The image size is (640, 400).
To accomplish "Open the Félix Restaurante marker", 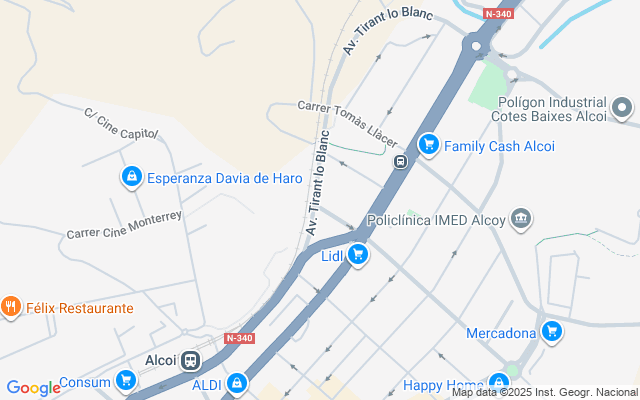I will 12,307.
